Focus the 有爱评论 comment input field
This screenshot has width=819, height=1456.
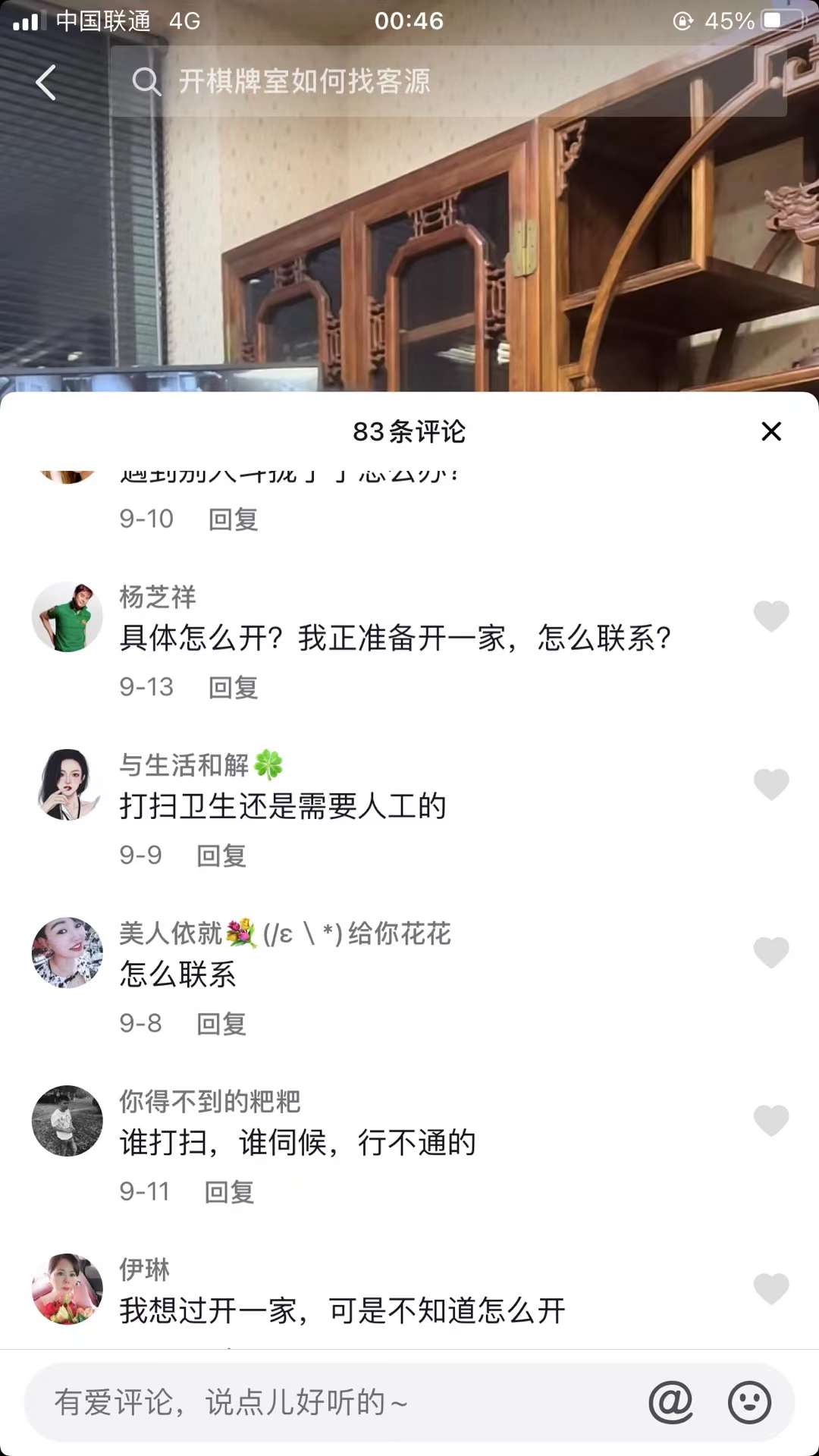click(x=334, y=1402)
